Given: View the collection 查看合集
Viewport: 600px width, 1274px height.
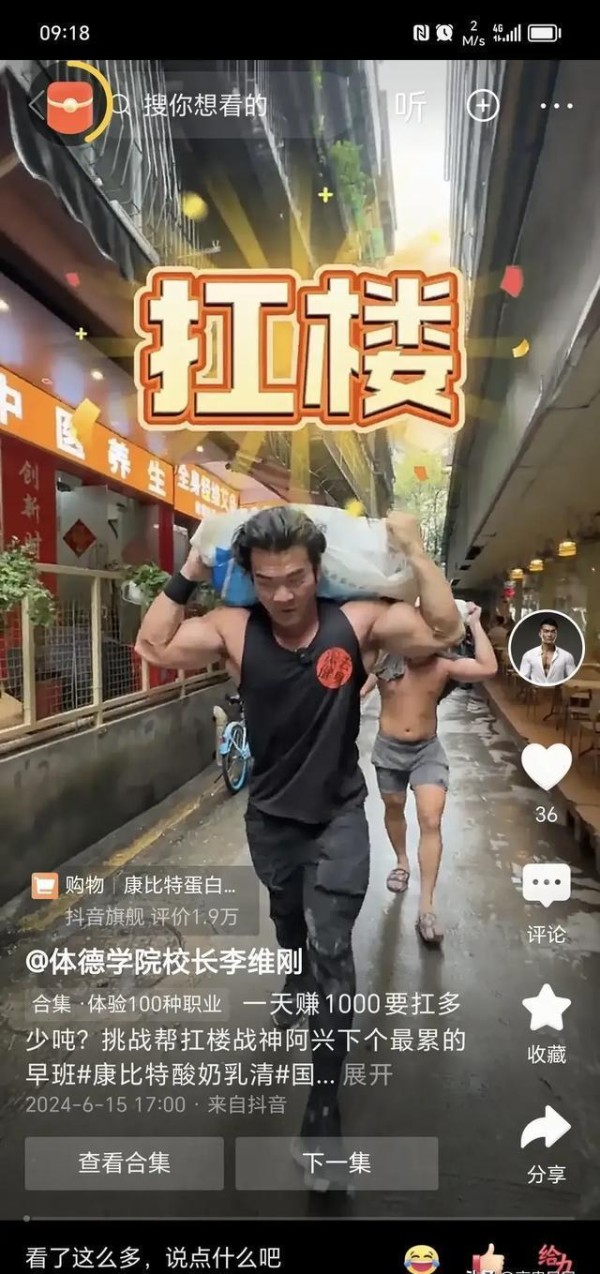Looking at the screenshot, I should [124, 1163].
